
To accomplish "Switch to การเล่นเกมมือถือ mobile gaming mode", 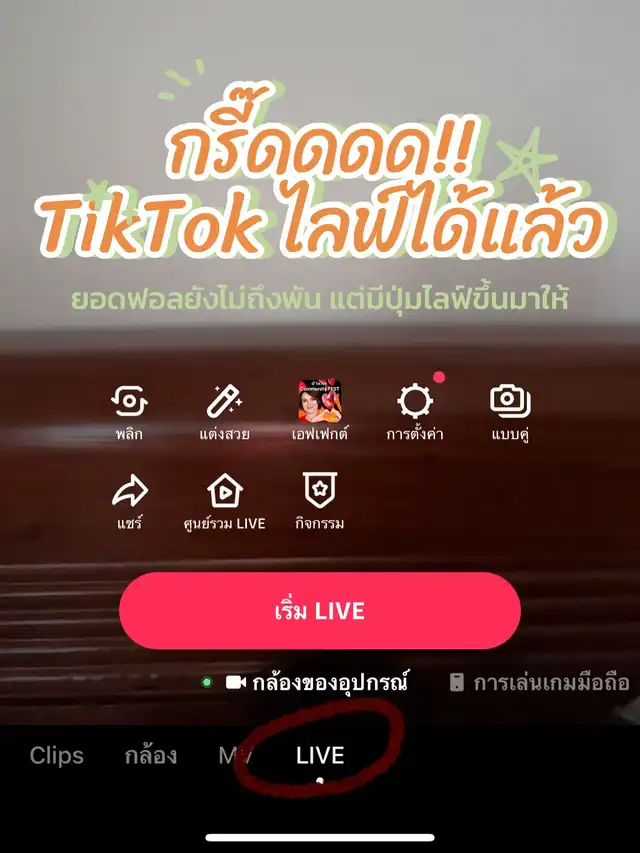I will click(x=540, y=683).
